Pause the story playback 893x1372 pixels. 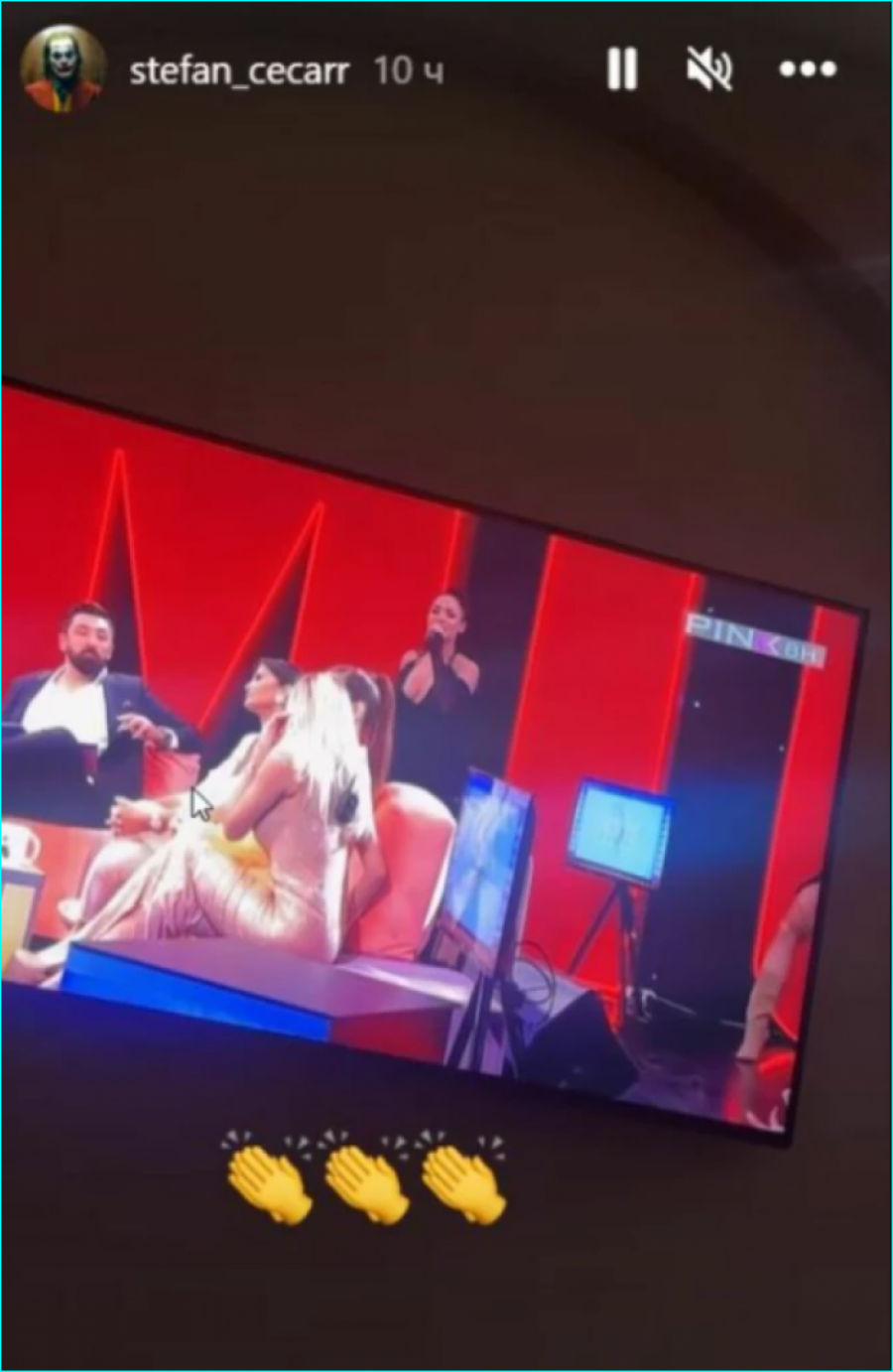point(622,70)
